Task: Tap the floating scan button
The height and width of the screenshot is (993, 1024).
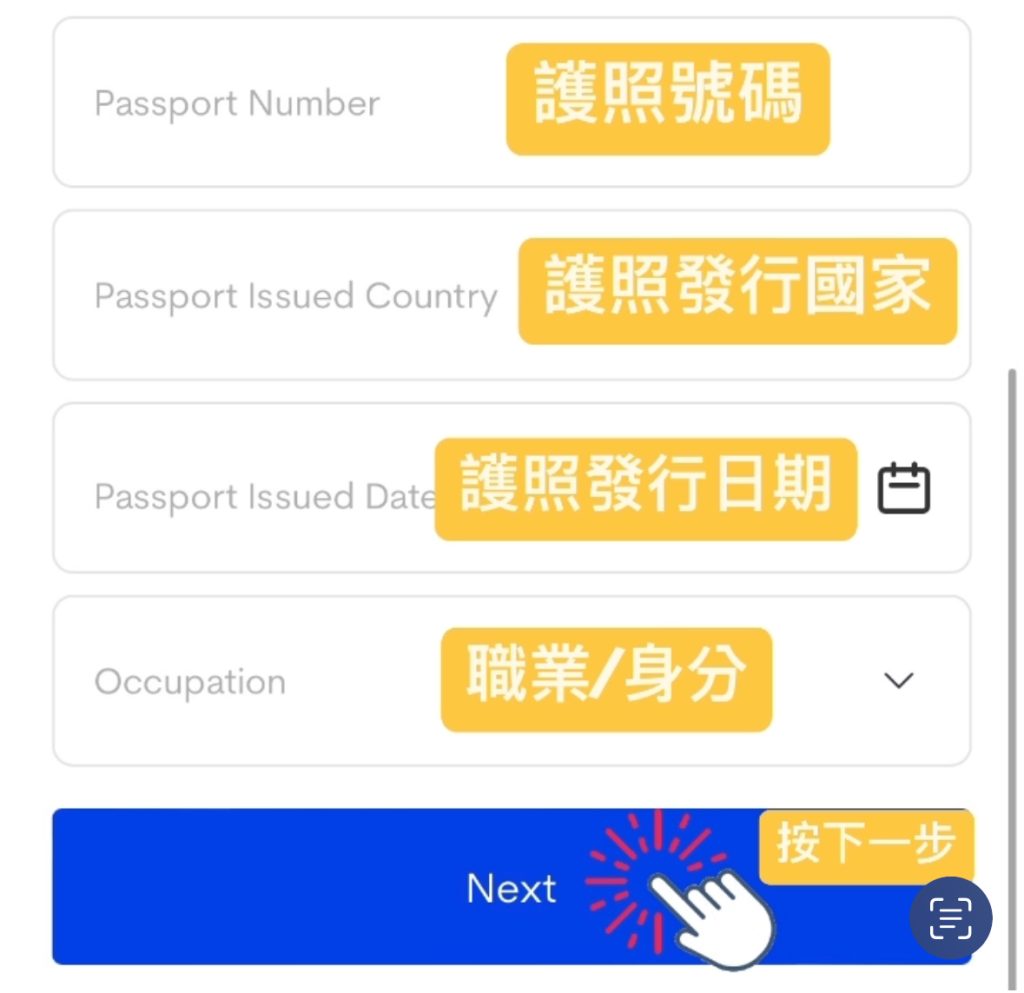Action: (950, 918)
